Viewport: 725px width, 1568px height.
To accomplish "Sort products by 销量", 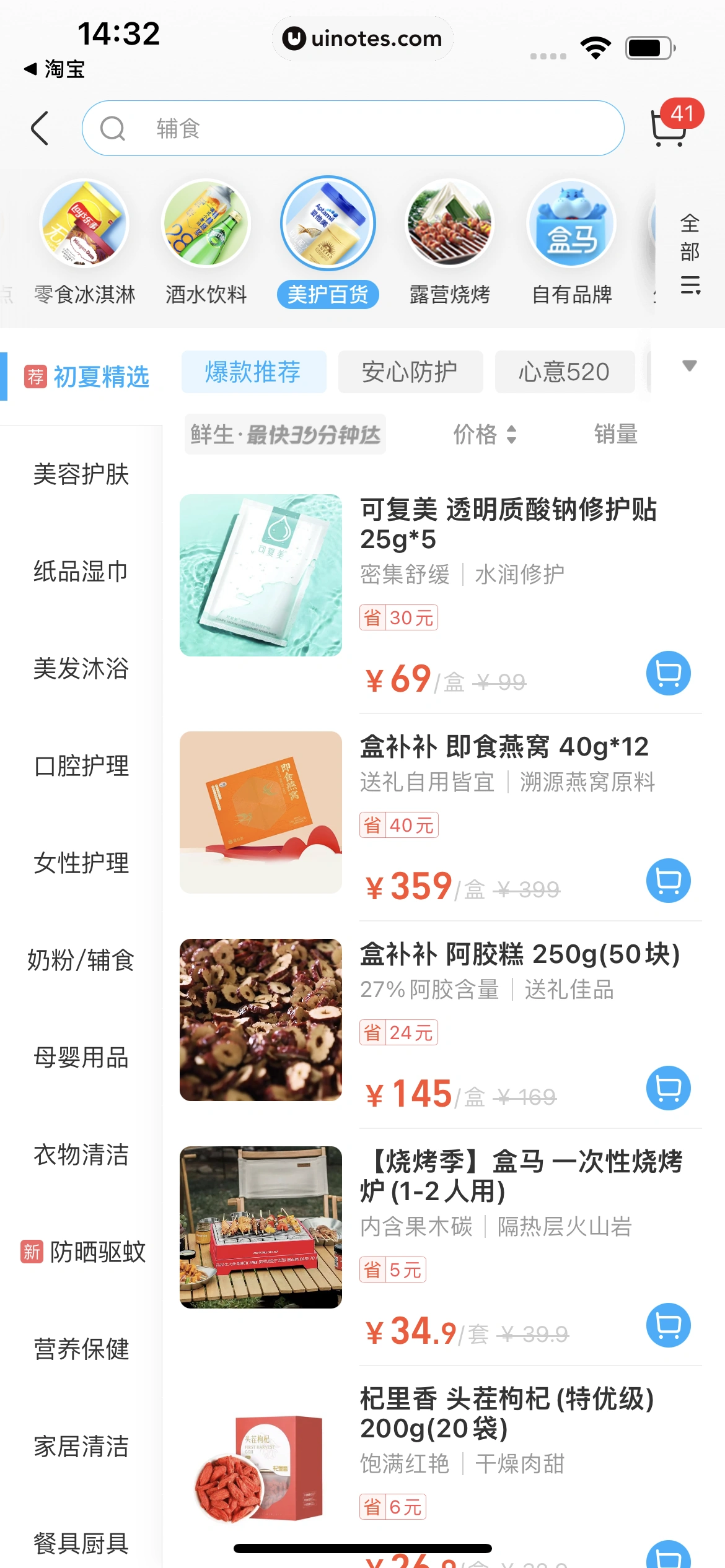I will coord(616,434).
